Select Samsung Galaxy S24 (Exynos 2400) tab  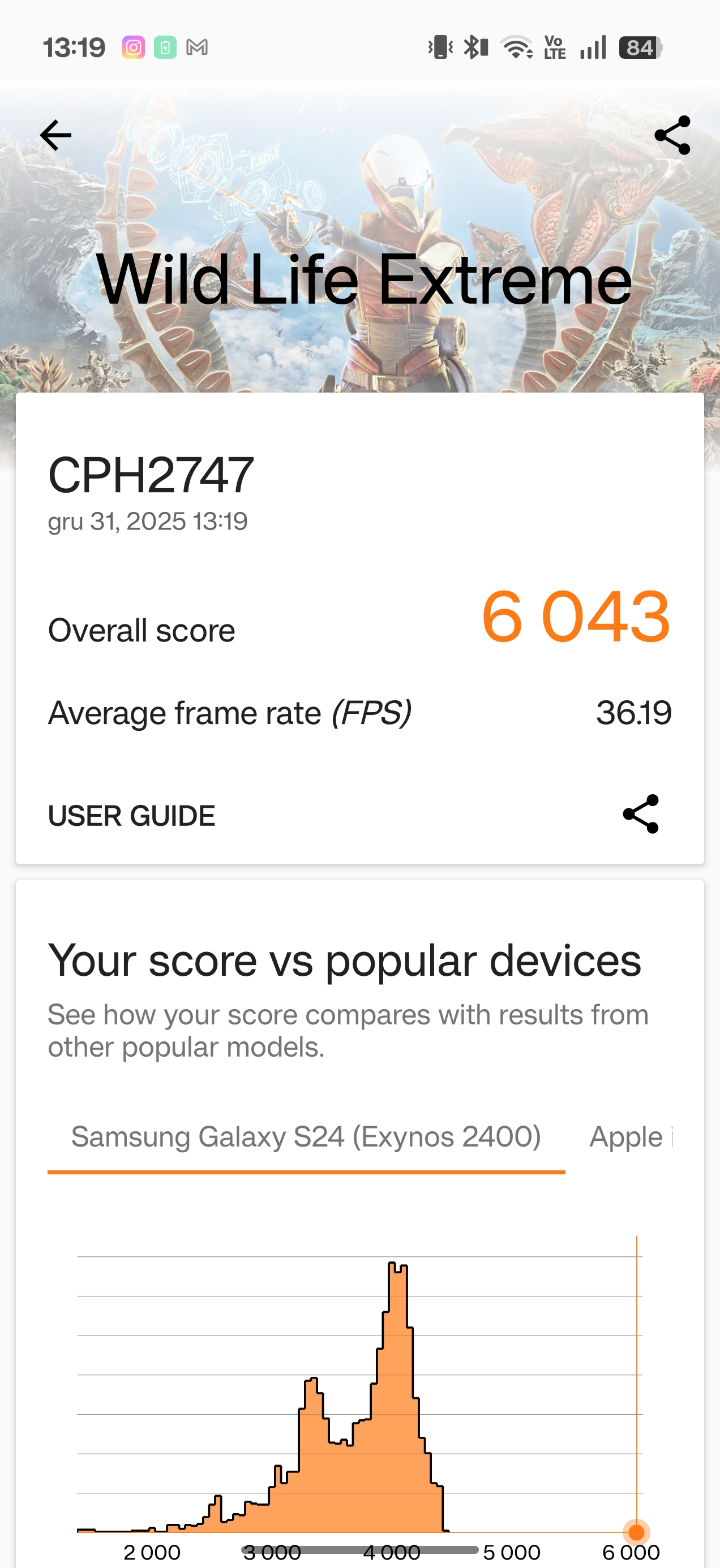coord(306,1137)
